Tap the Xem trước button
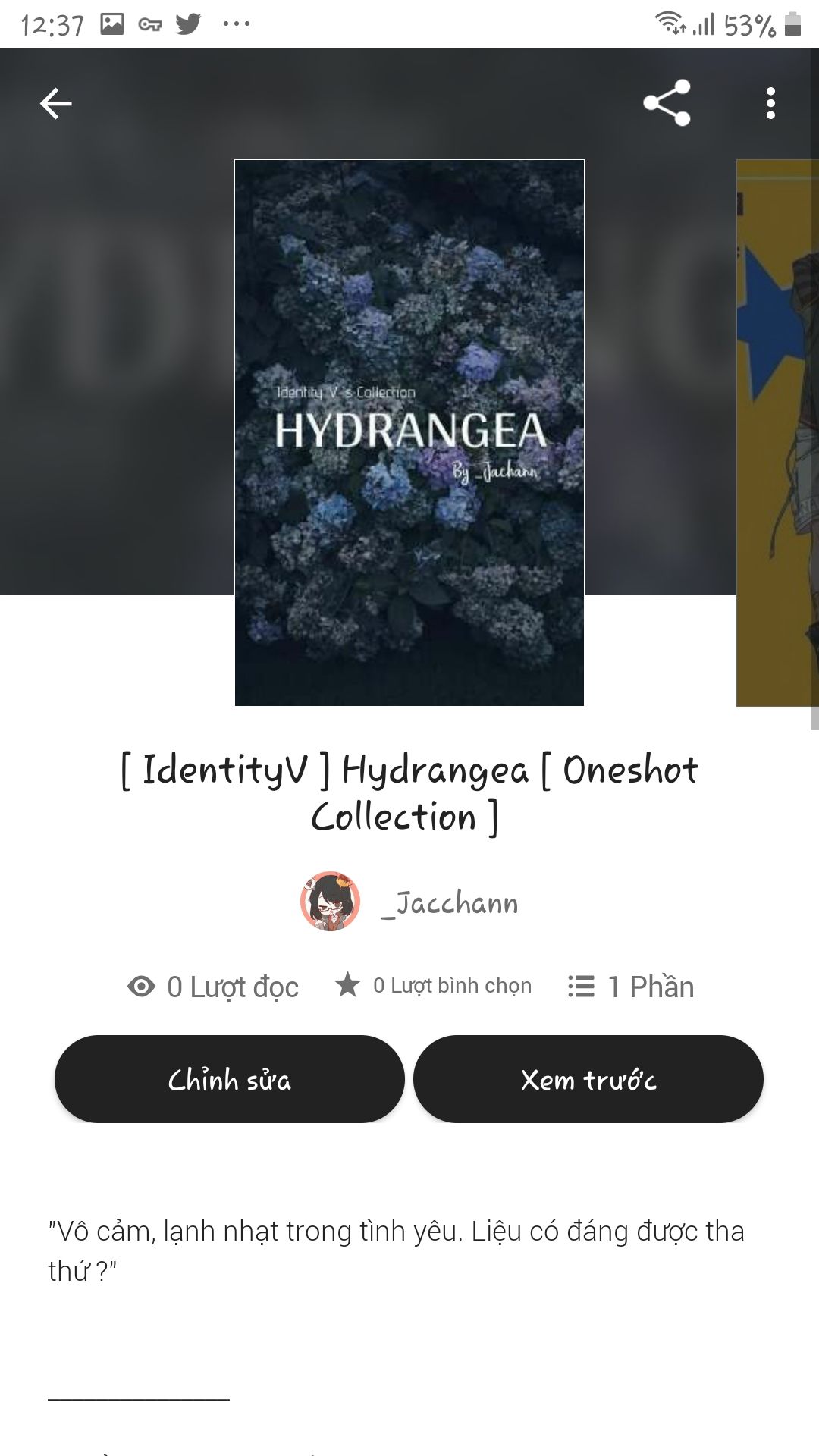The height and width of the screenshot is (1456, 819). pos(588,1079)
